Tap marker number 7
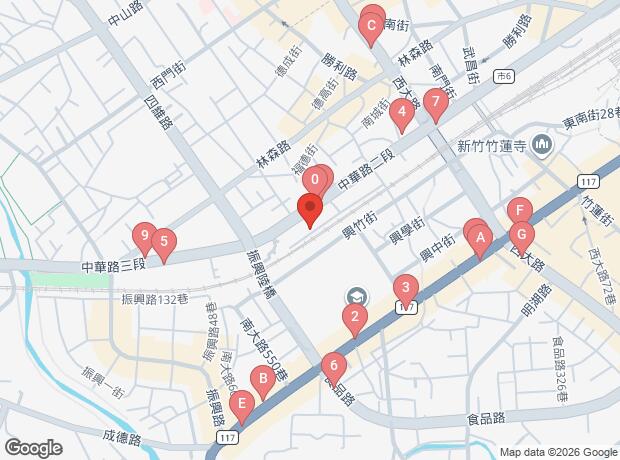Screen dimensions: 620x460 434,102
